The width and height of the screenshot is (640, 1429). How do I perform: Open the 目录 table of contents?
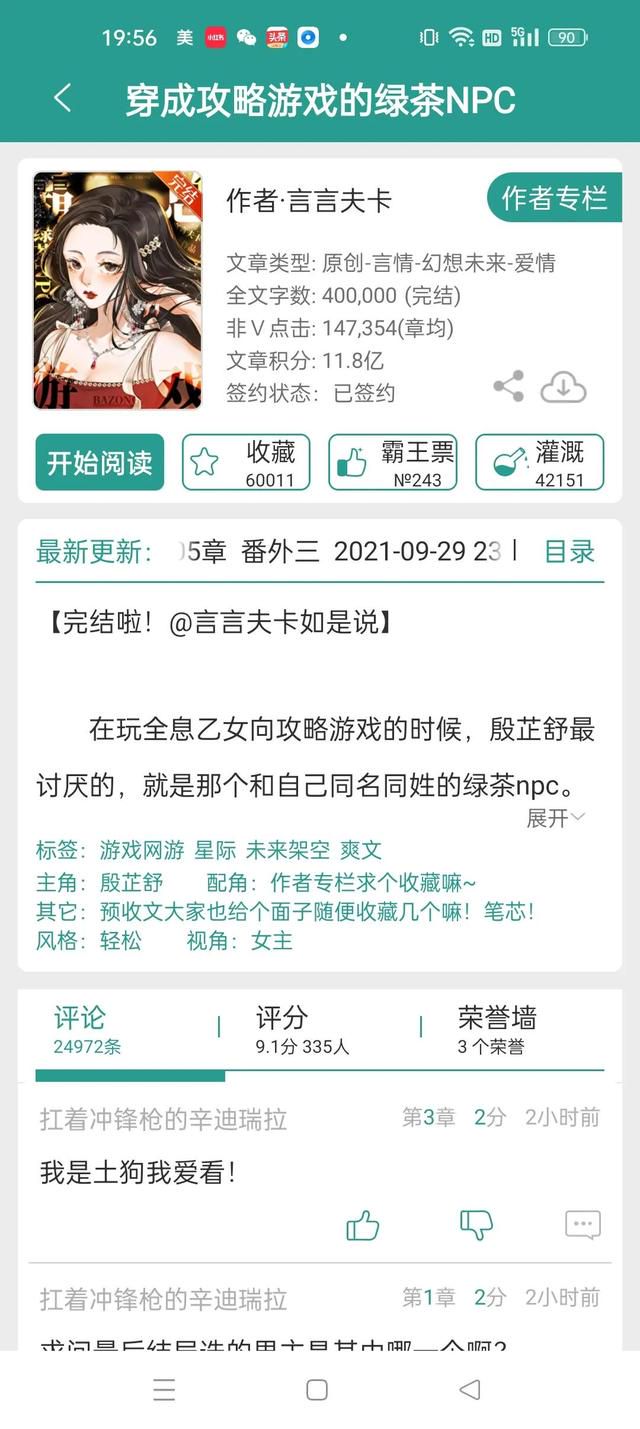coord(570,552)
